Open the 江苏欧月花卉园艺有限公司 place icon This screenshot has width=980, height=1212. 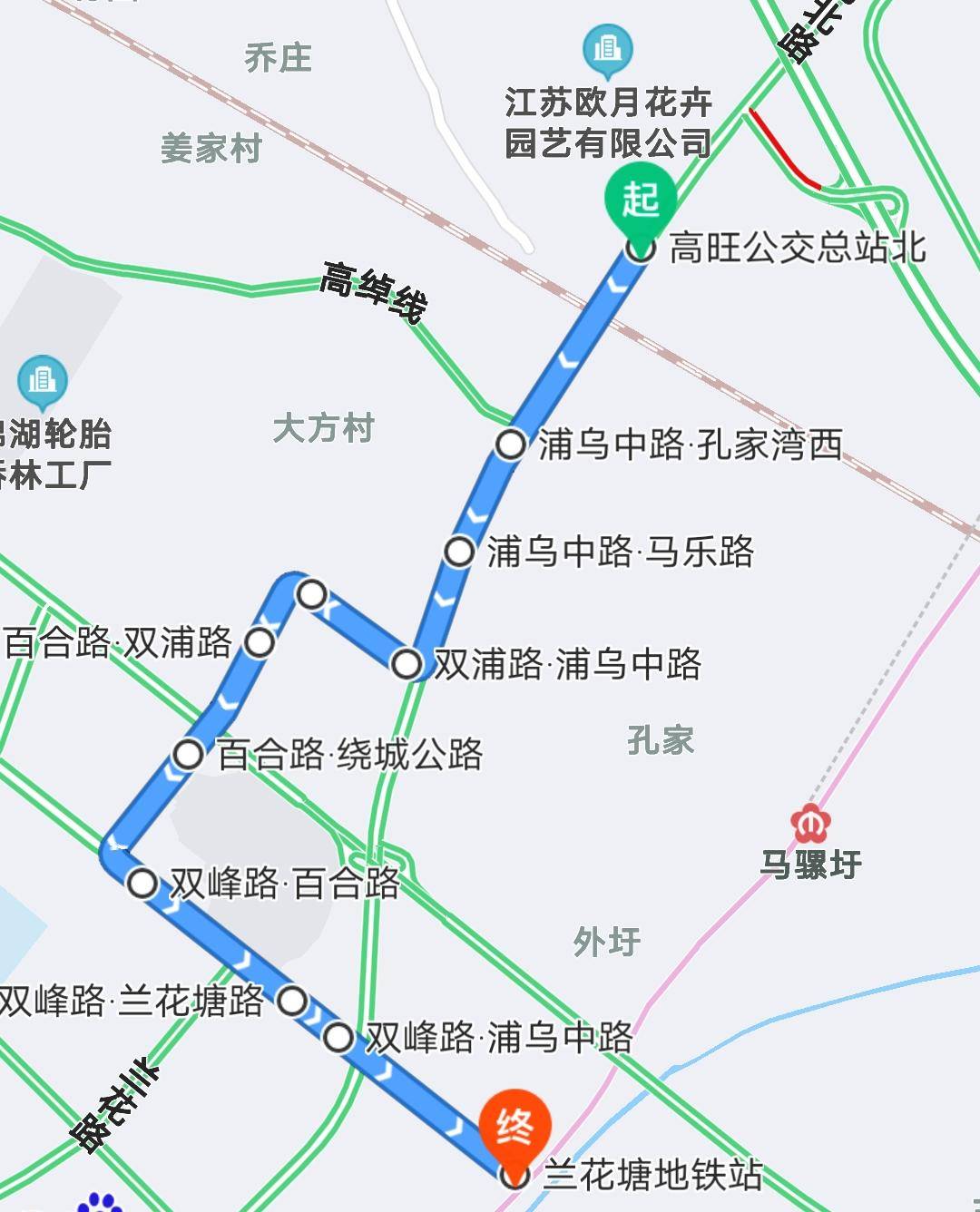[x=607, y=48]
